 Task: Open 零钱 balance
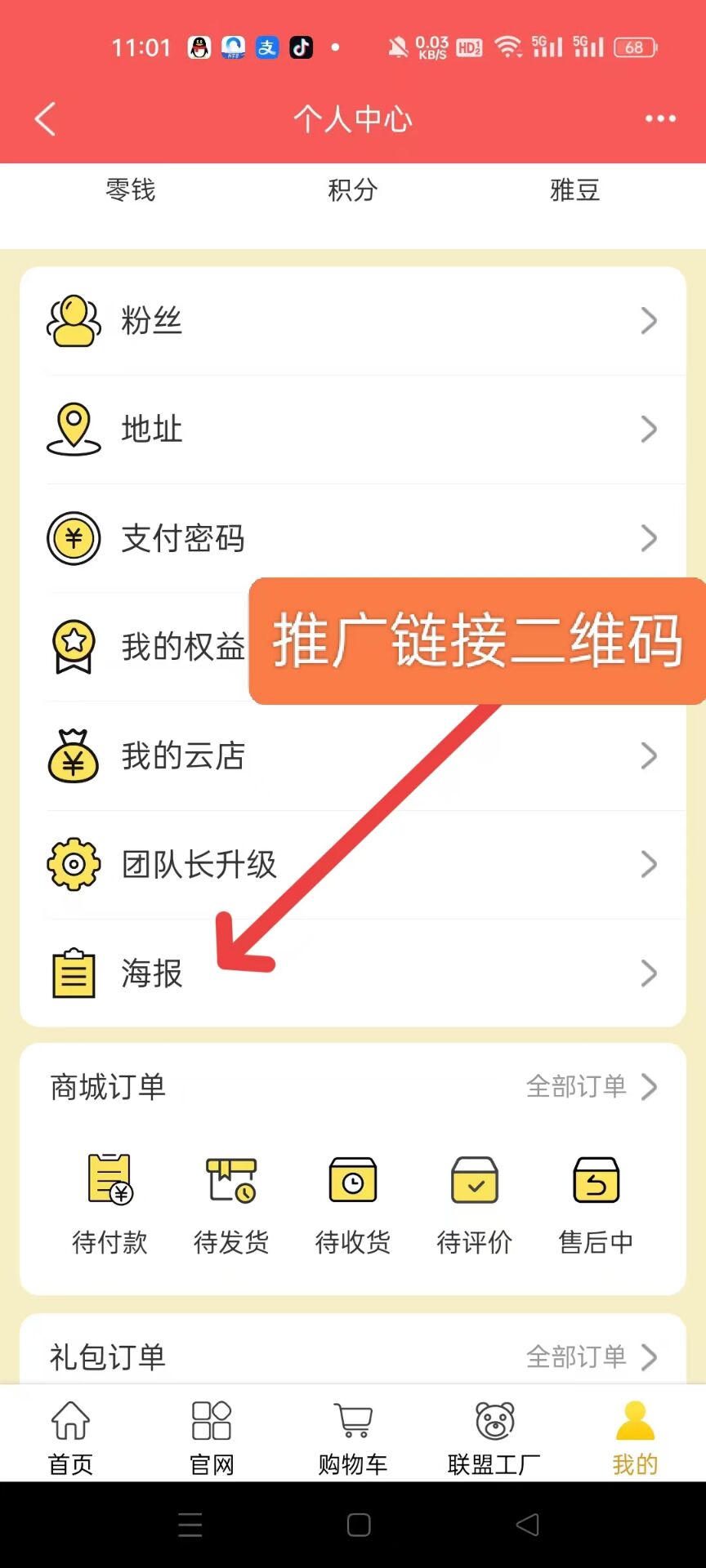[131, 190]
